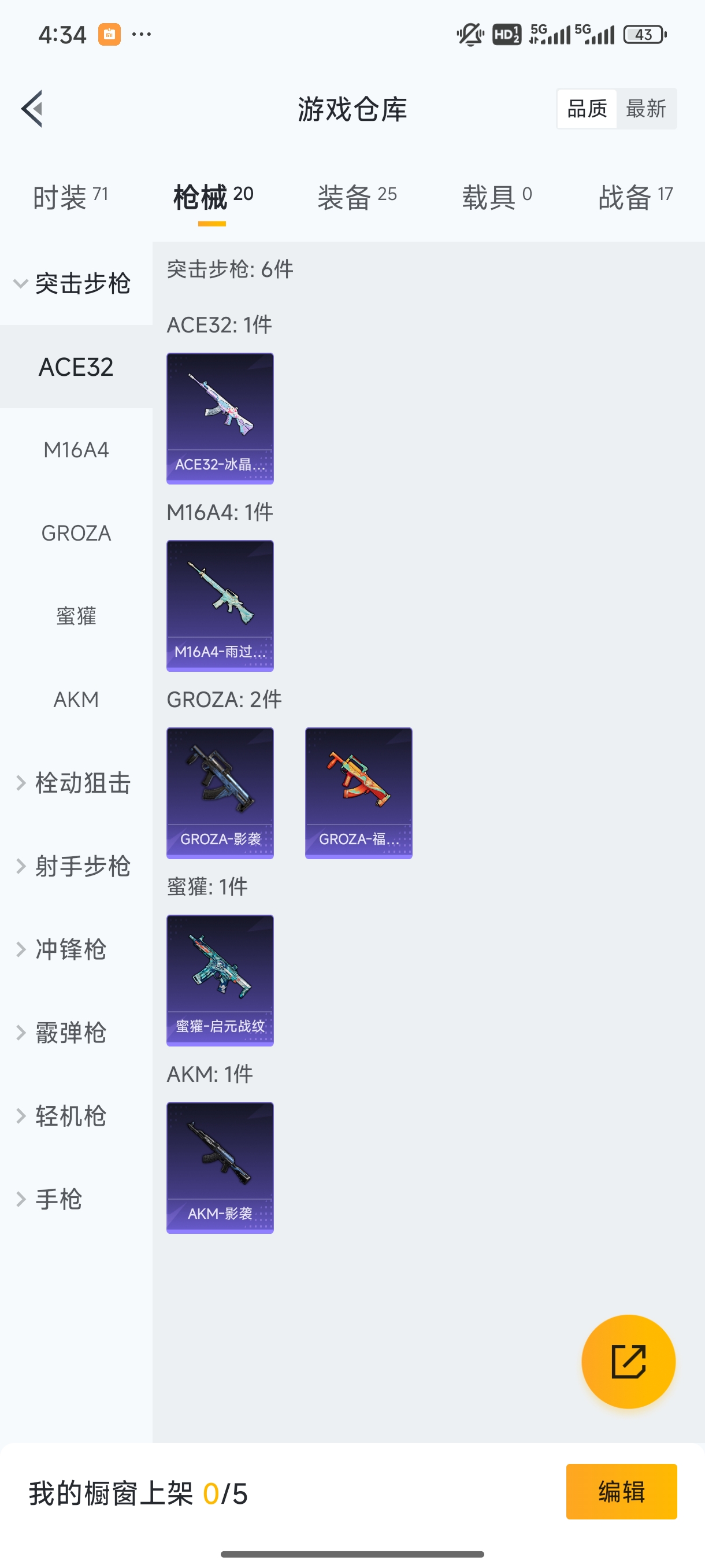Select AKM in the sidebar list
The image size is (705, 1568).
[76, 700]
